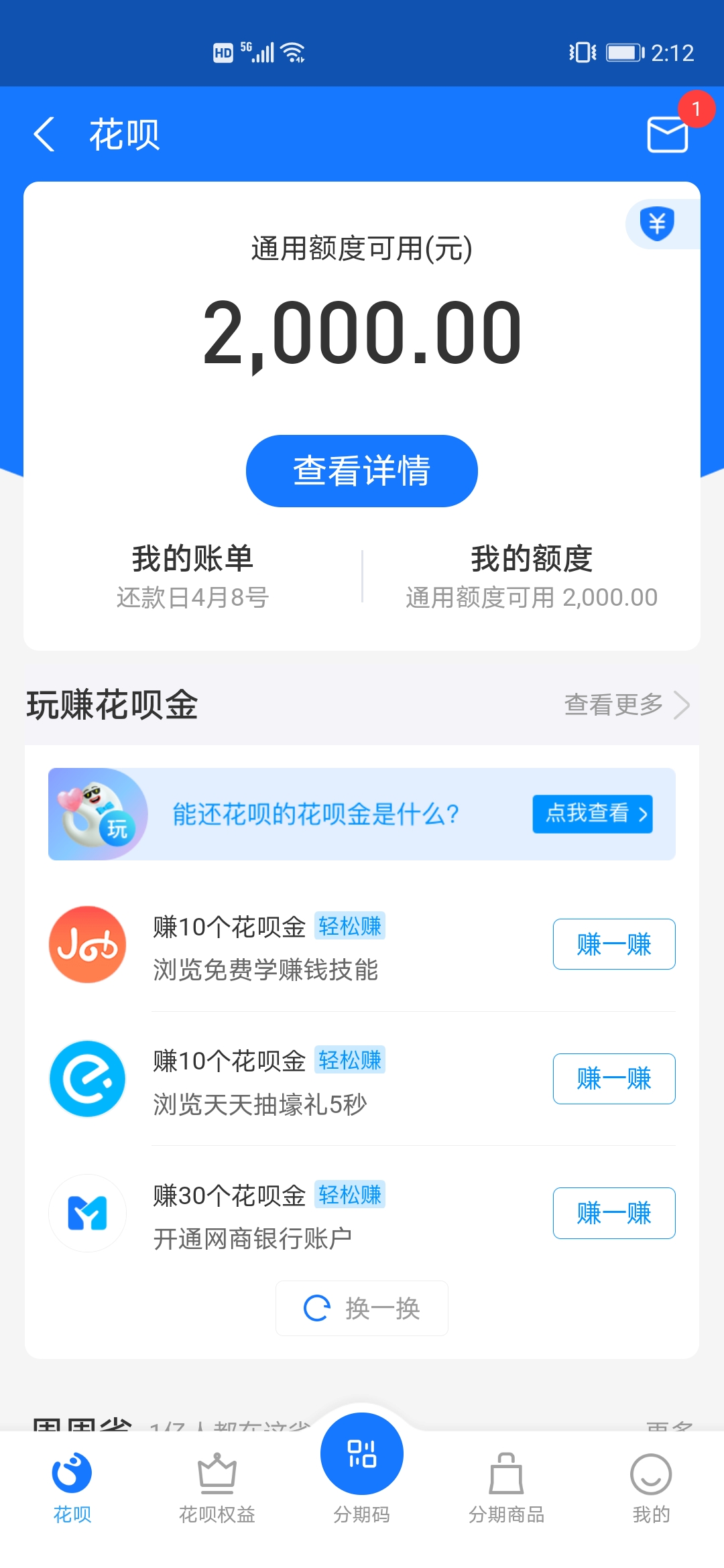The image size is (724, 1568).
Task: Click the orange Job app icon
Action: (x=88, y=945)
